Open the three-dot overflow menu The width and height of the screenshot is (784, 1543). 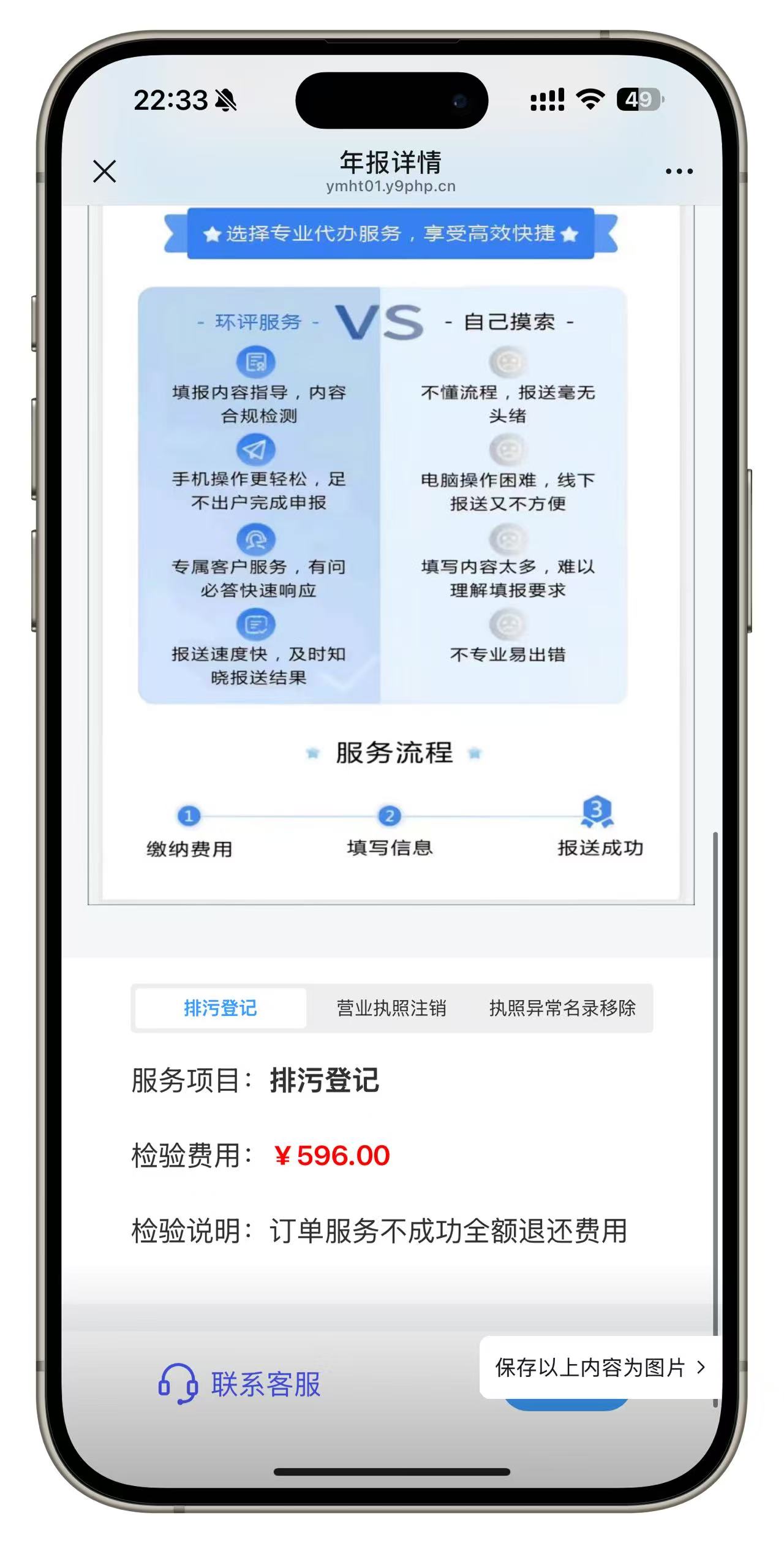coord(679,171)
